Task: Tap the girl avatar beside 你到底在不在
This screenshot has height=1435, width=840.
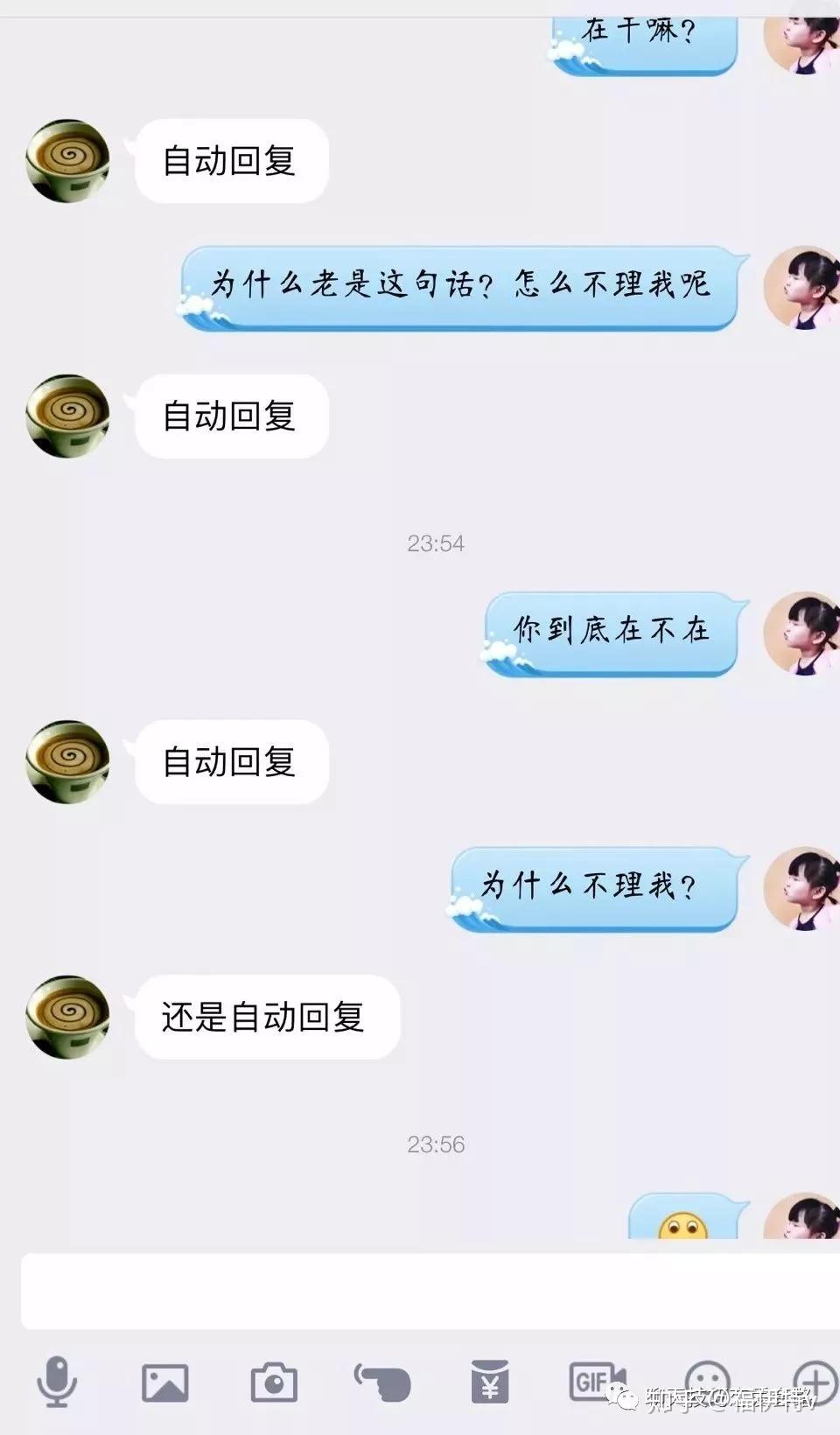Action: pos(801,633)
